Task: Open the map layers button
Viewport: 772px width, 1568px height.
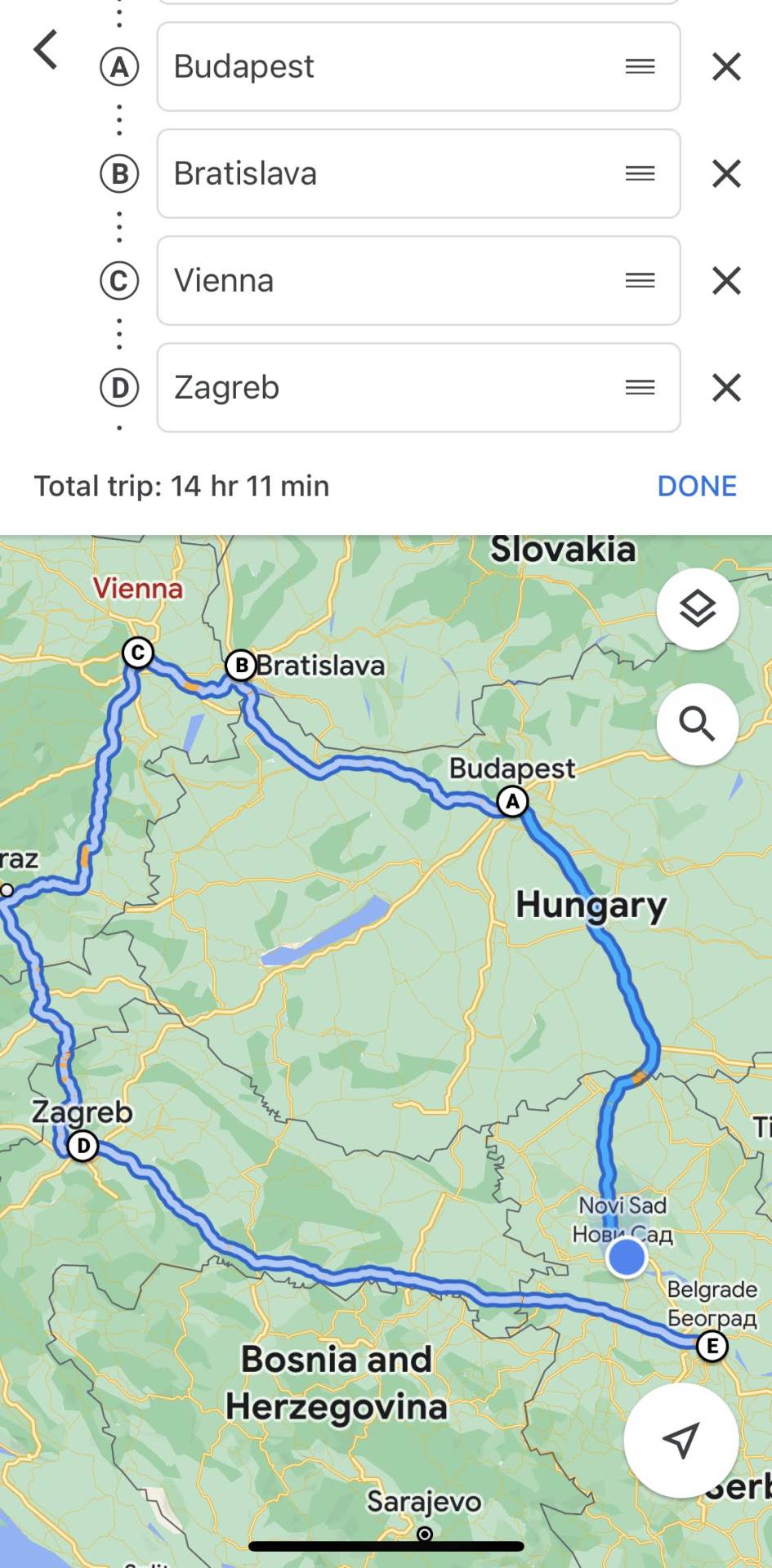Action: click(697, 609)
